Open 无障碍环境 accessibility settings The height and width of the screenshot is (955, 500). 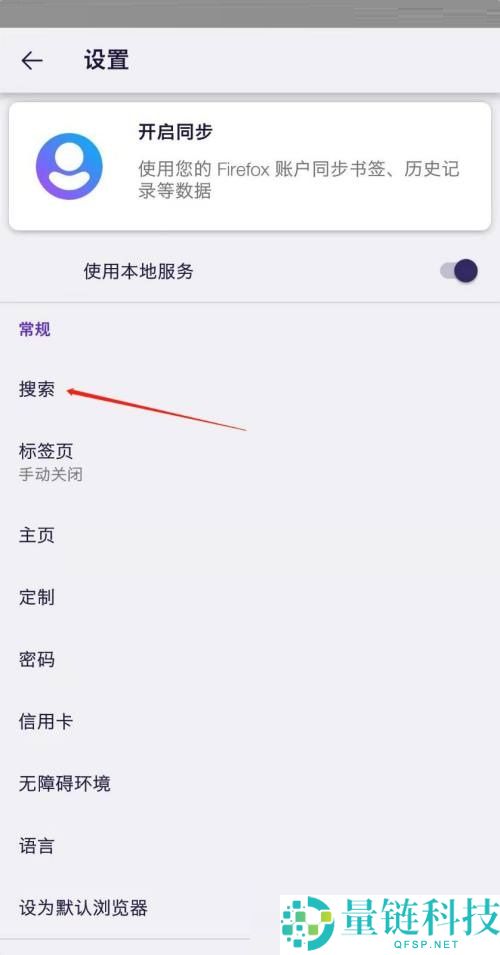click(250, 783)
